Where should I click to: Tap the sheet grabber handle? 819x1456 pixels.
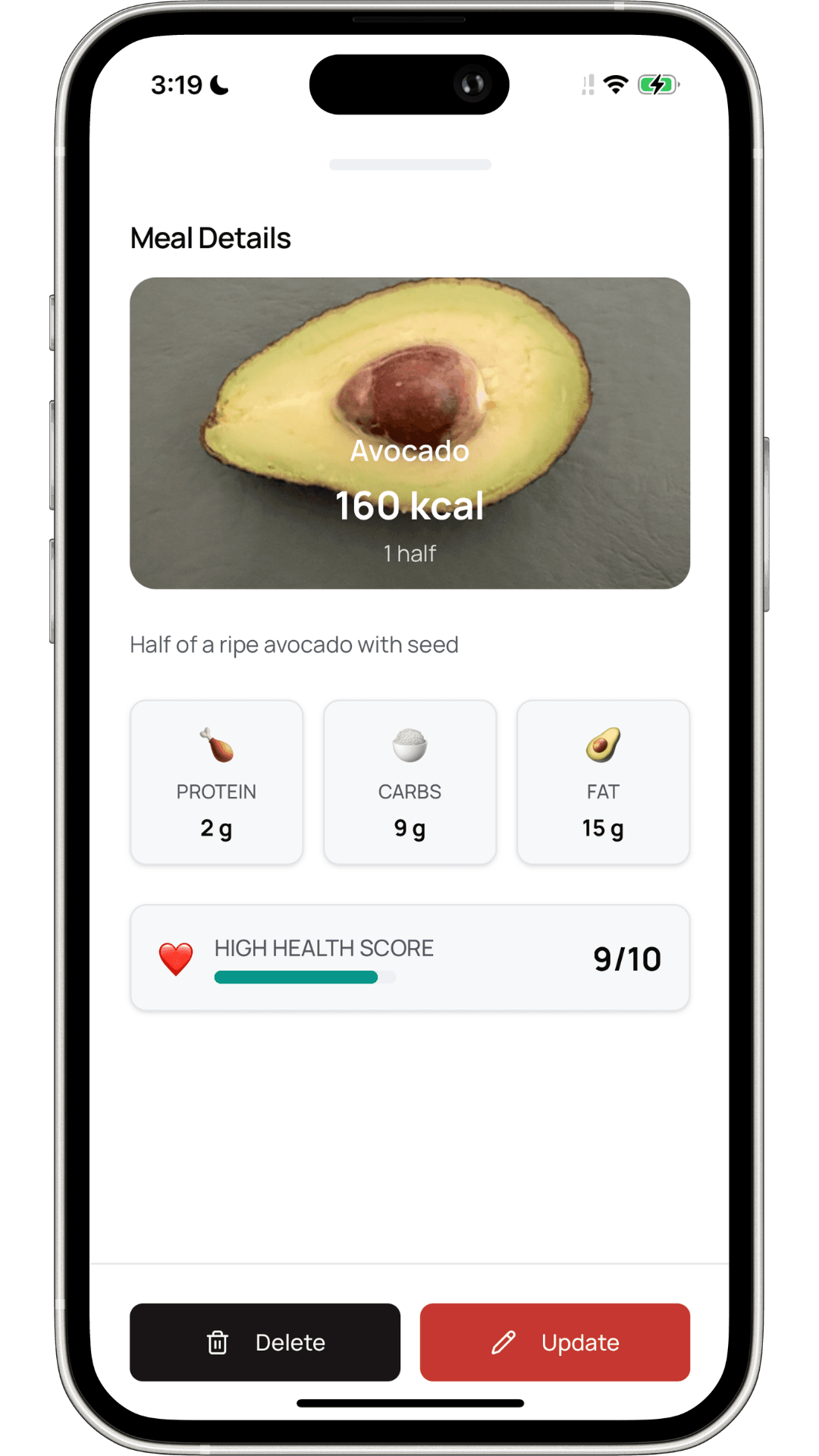(409, 165)
